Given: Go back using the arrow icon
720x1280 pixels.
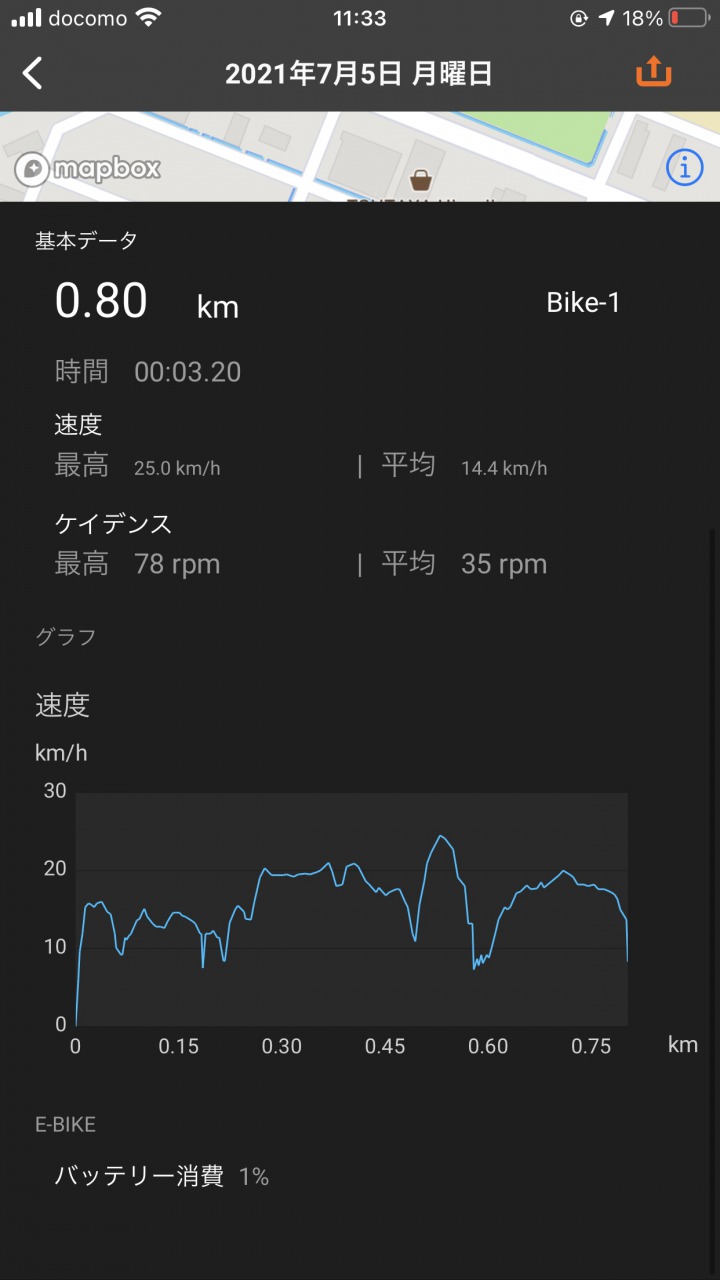Looking at the screenshot, I should click(33, 73).
